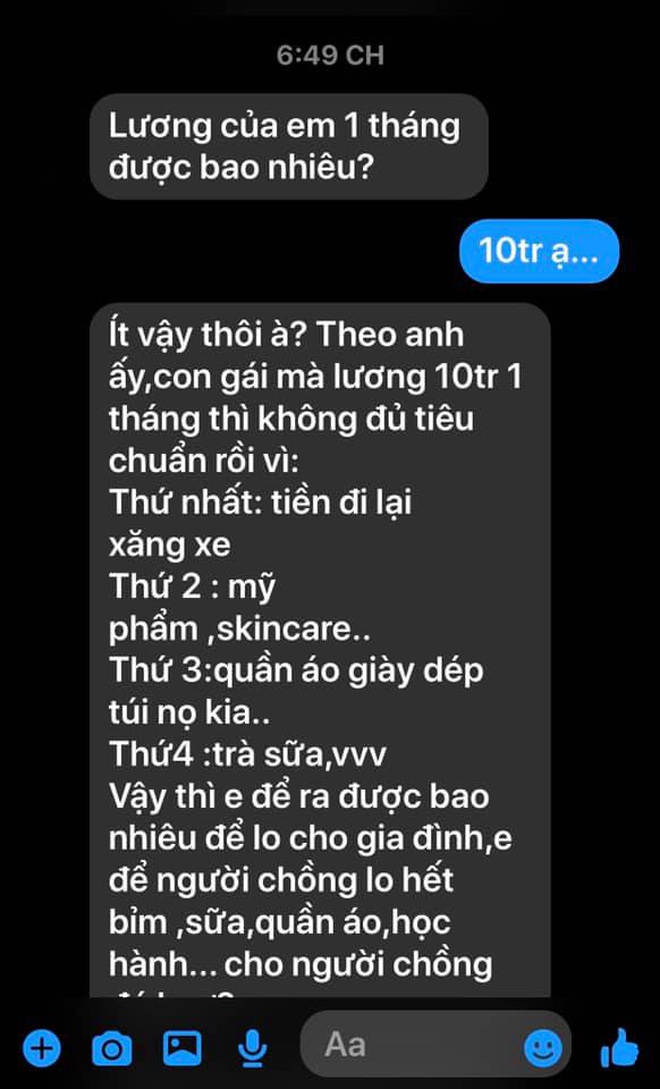Record a voice message with the microphone
Image resolution: width=660 pixels, height=1089 pixels.
coord(254,1049)
